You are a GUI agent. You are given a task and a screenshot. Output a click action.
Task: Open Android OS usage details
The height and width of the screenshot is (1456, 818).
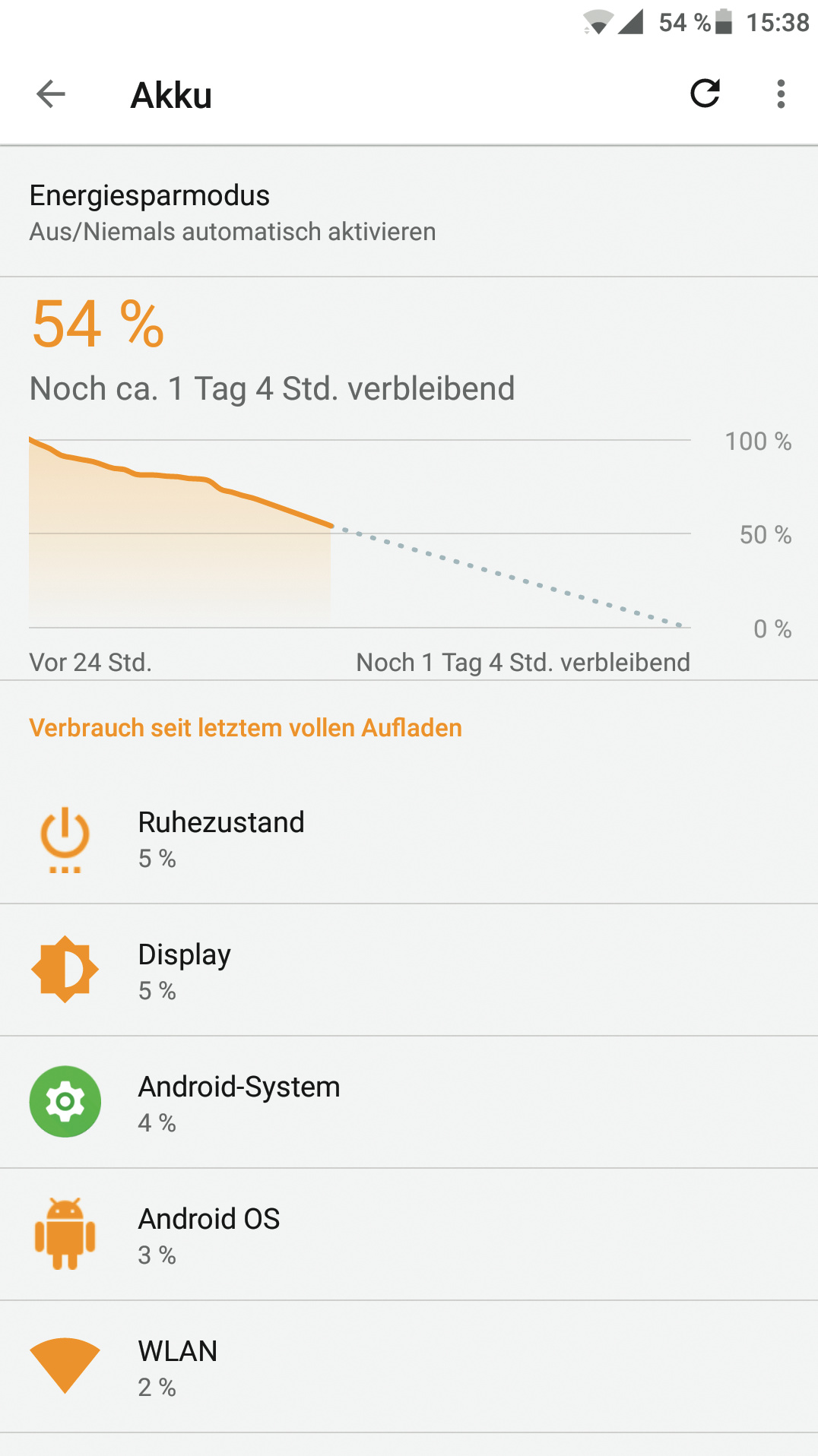pyautogui.click(x=409, y=1235)
